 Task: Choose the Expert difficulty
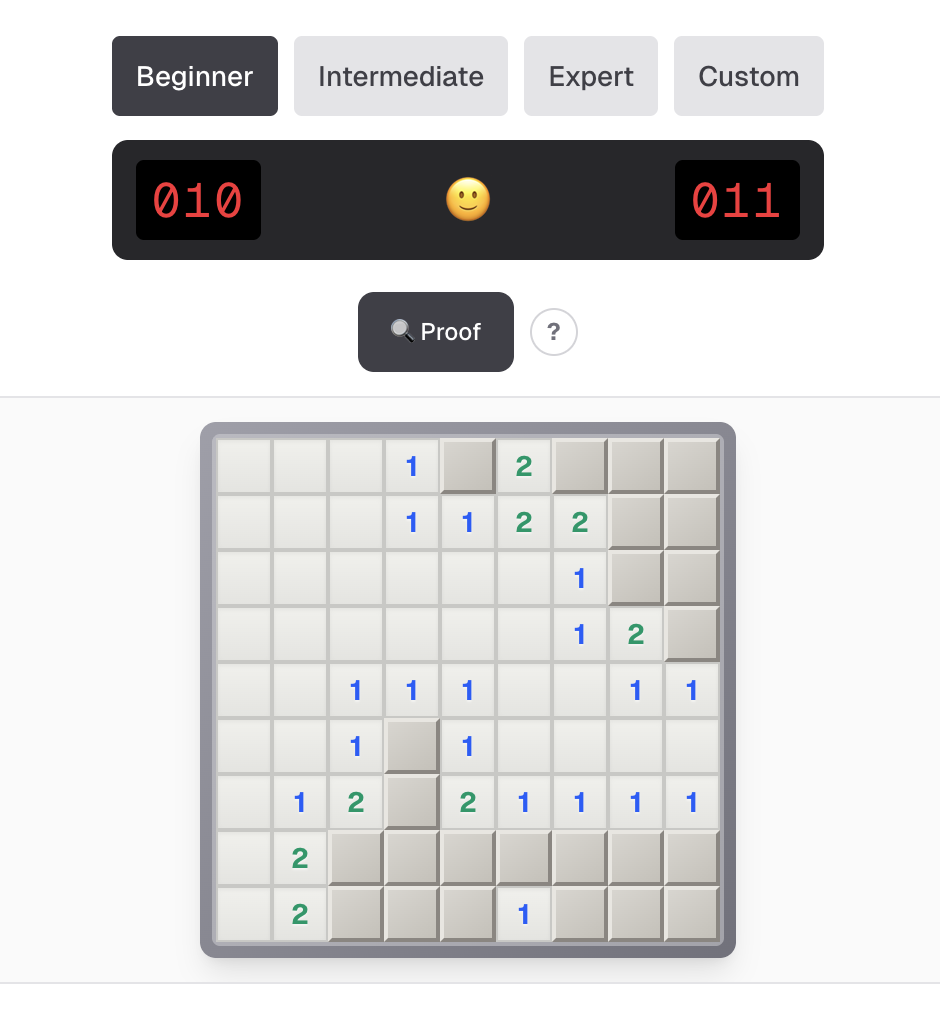click(x=591, y=76)
